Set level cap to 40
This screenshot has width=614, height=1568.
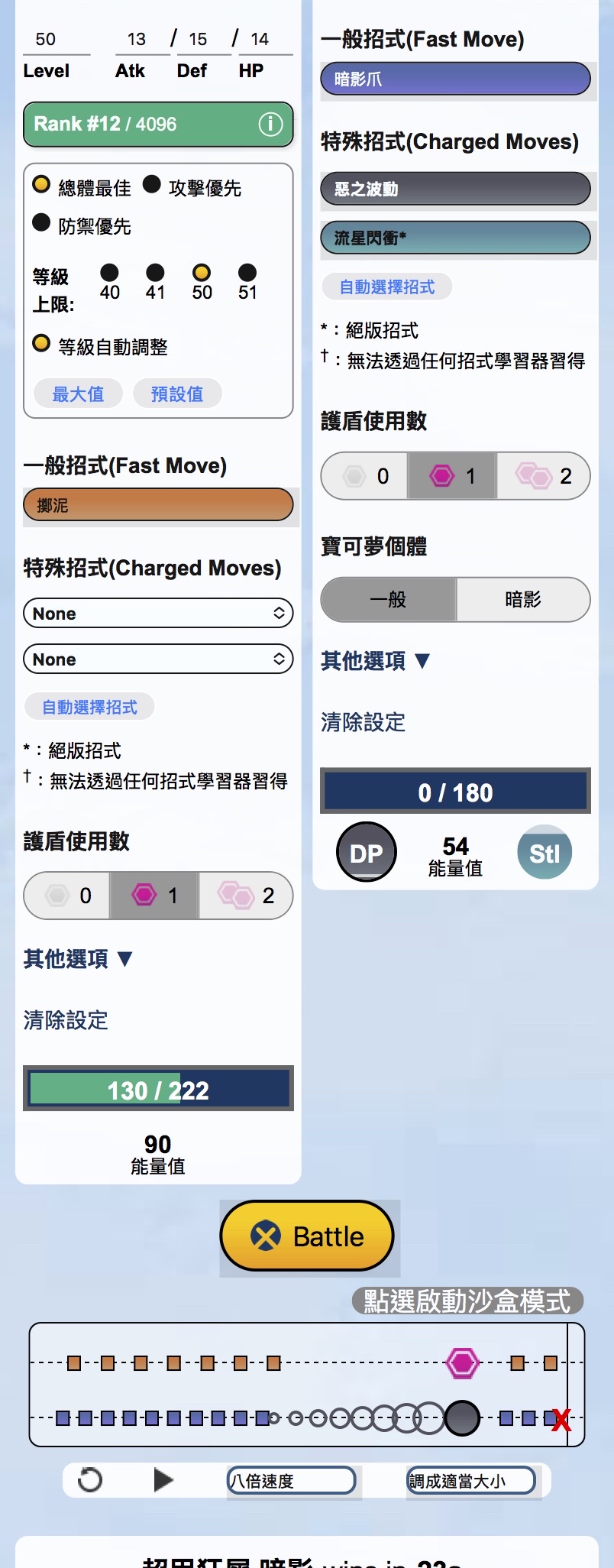click(109, 273)
